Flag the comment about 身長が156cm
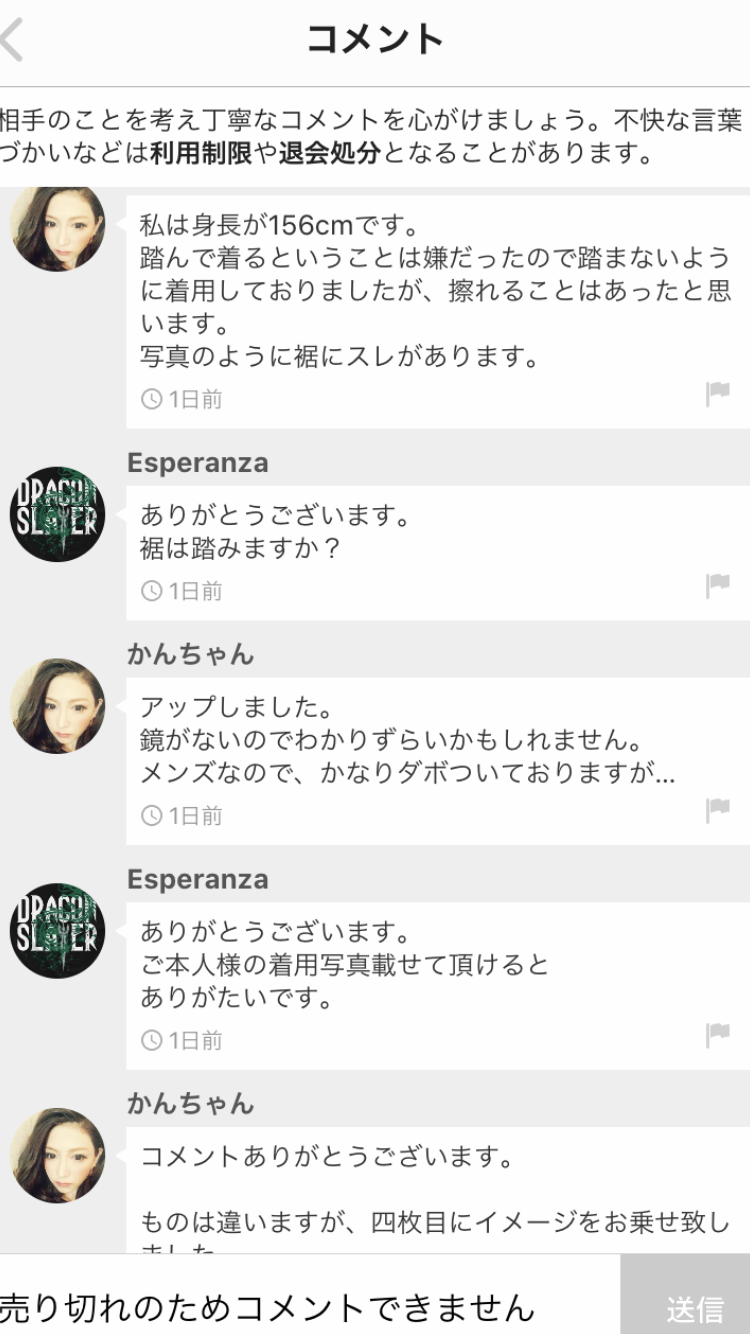The height and width of the screenshot is (1334, 750). pyautogui.click(x=717, y=394)
